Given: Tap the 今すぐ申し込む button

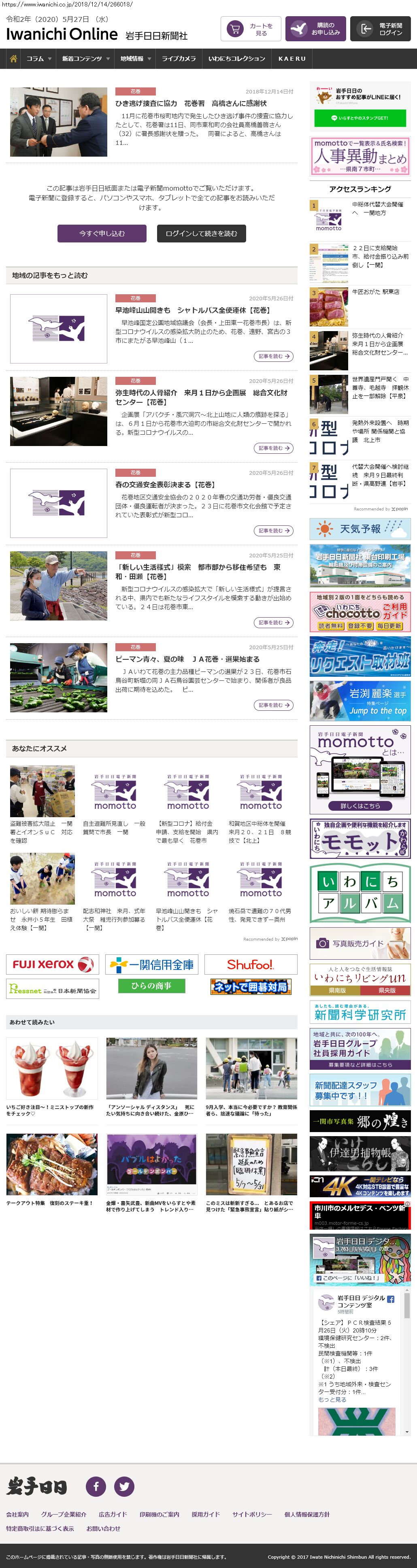Looking at the screenshot, I should 102,233.
